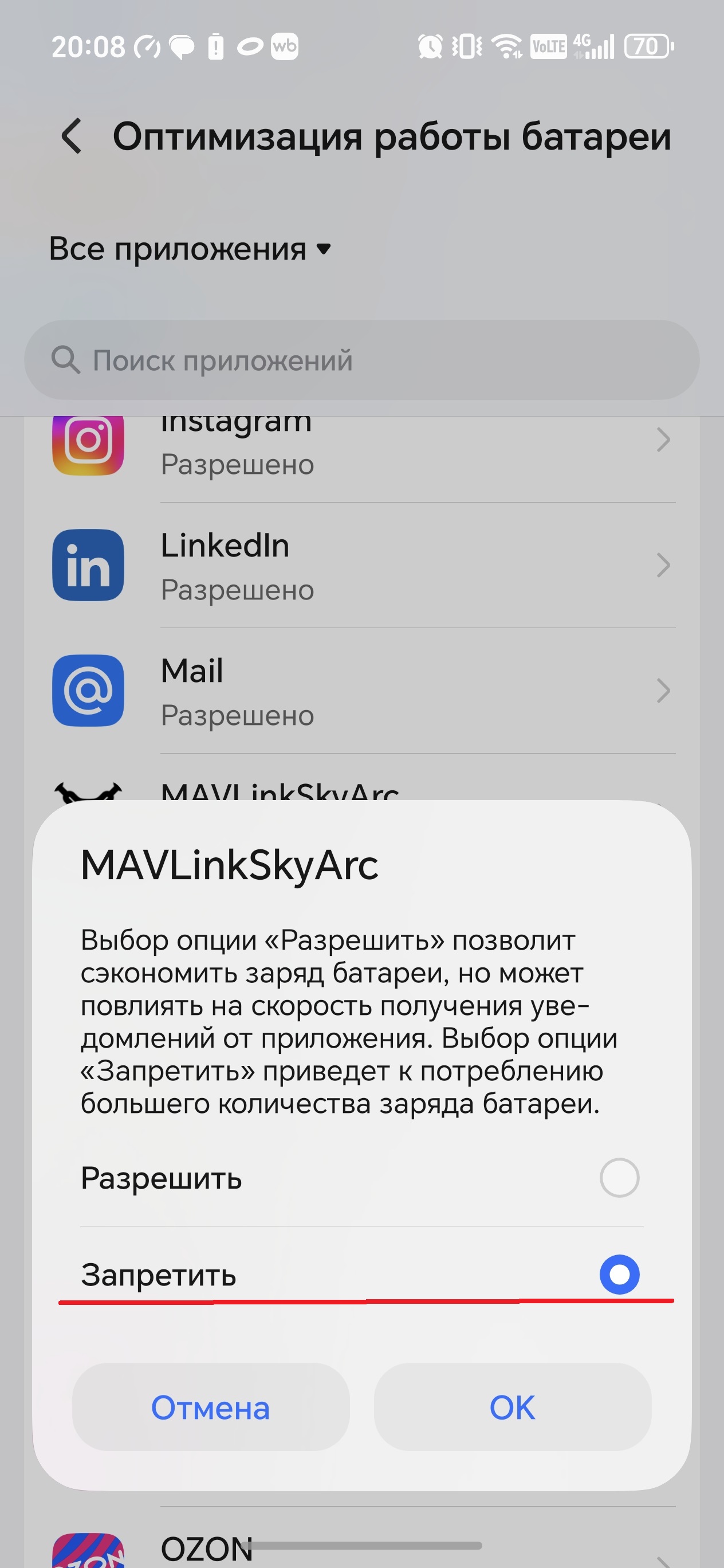Screen dimensions: 724x1568
Task: Expand the «Все приложения» filter dropdown
Action: (x=190, y=249)
